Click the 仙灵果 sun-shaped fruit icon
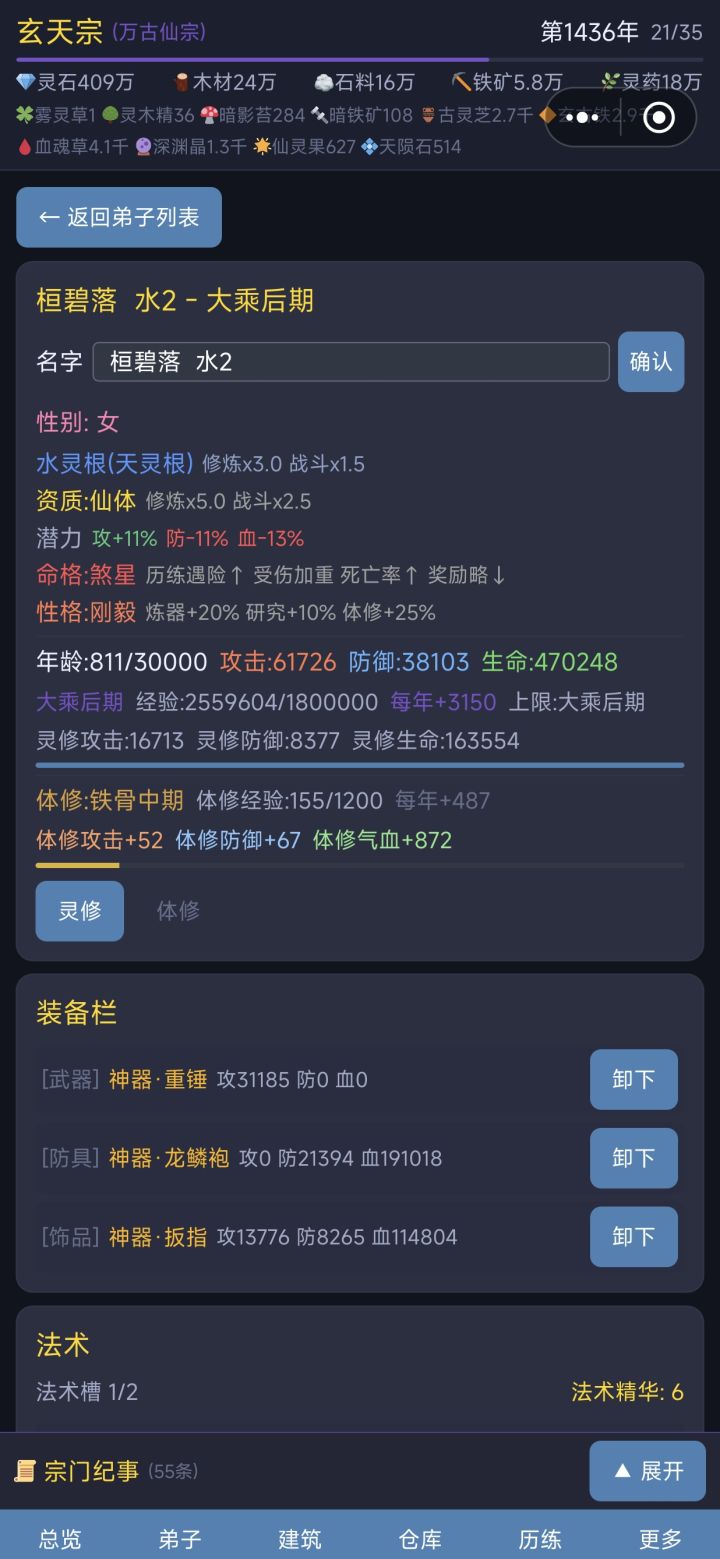720x1559 pixels. pos(262,146)
